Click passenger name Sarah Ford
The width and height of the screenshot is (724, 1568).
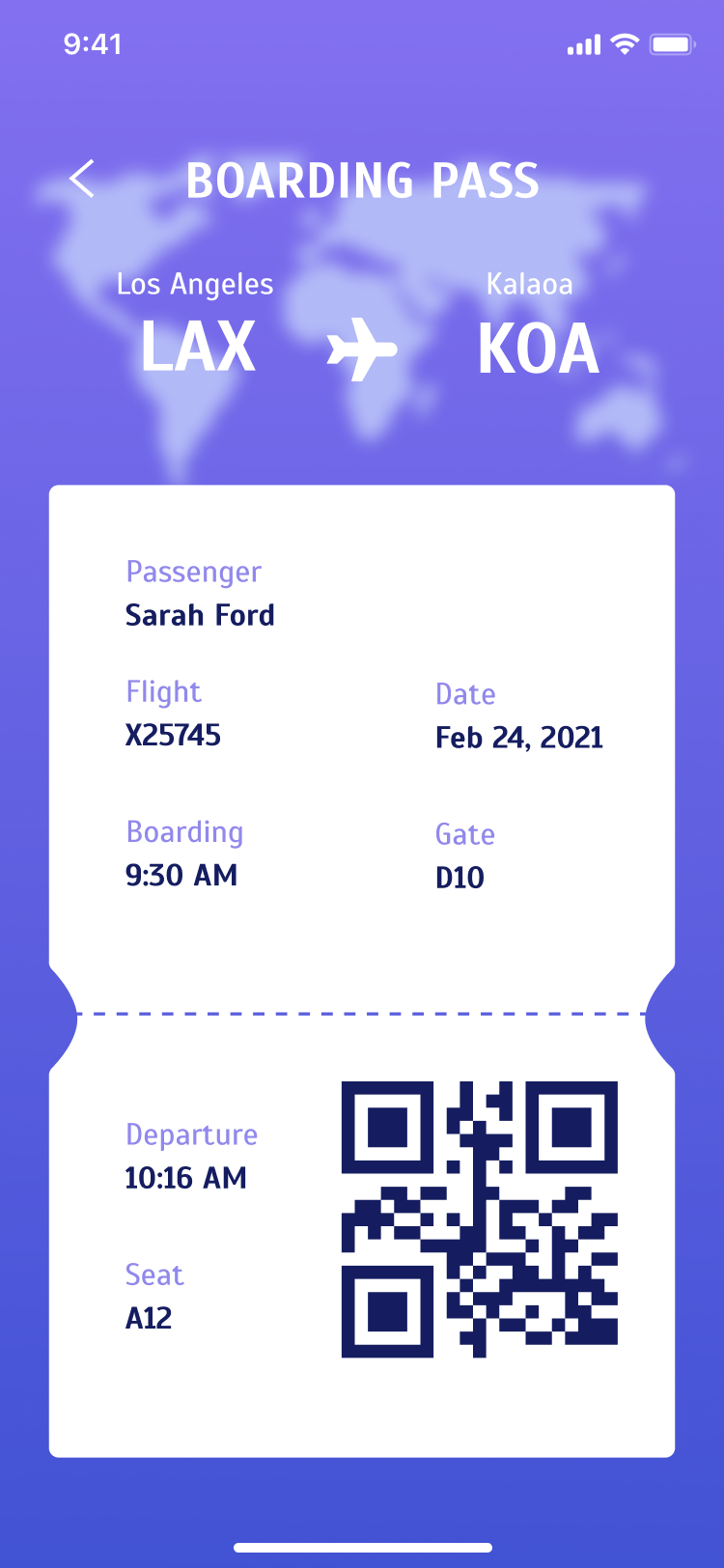pyautogui.click(x=200, y=615)
